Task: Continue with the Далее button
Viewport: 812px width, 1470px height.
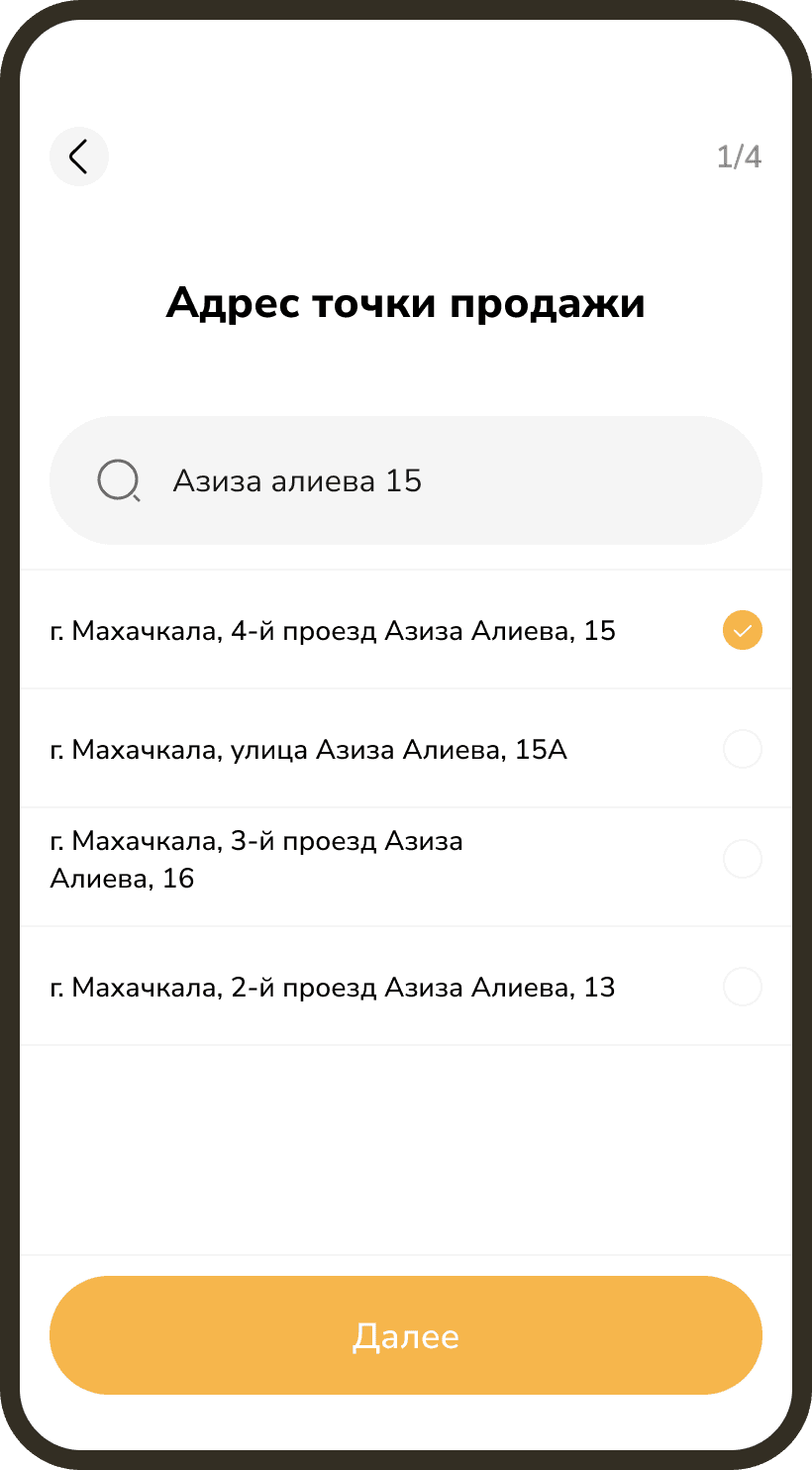Action: coord(406,1335)
